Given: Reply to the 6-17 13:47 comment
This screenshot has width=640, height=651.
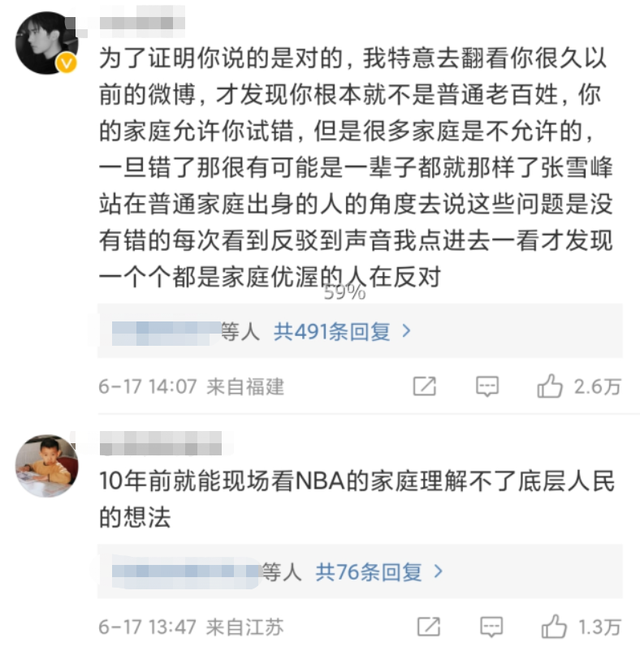Looking at the screenshot, I should (x=491, y=627).
